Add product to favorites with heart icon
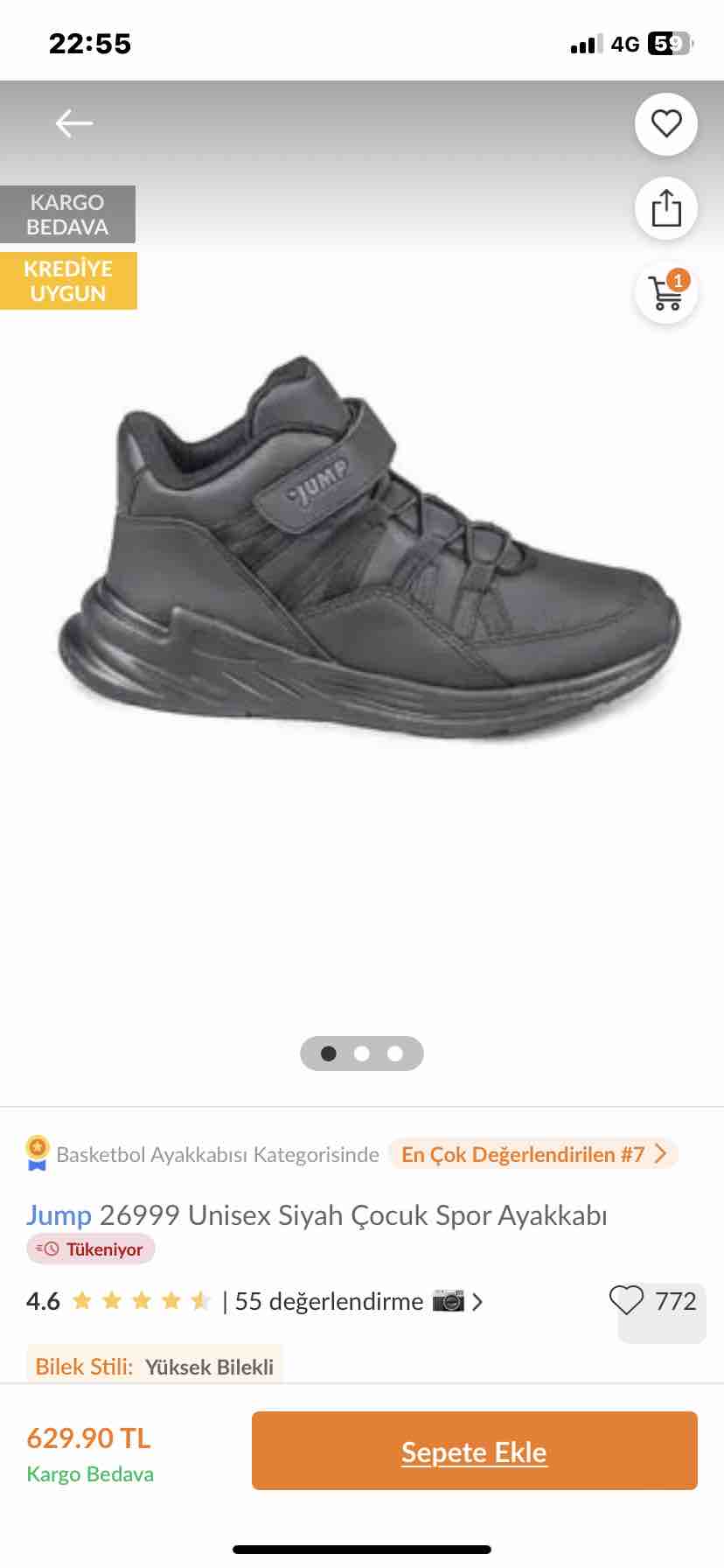 [666, 124]
